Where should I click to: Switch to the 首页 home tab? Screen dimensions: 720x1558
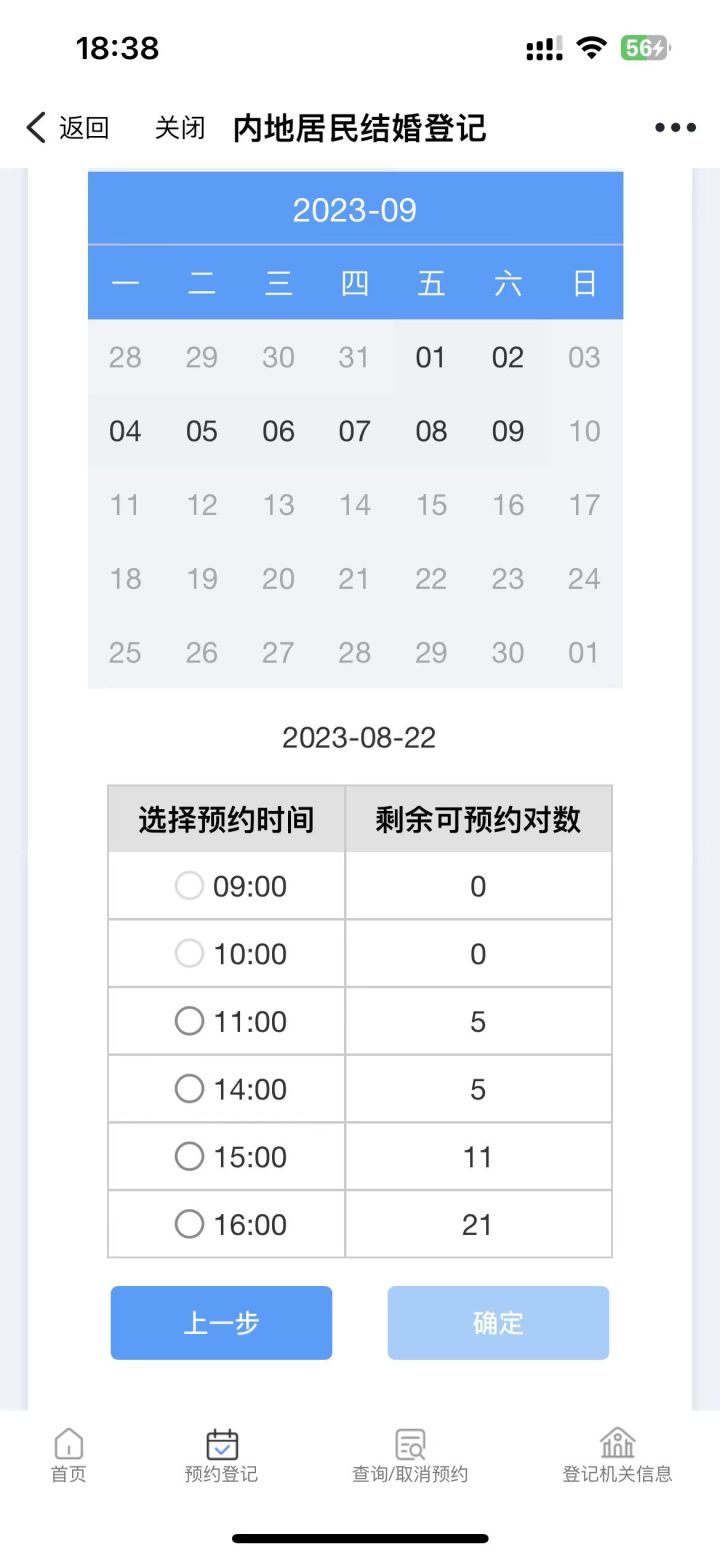pyautogui.click(x=69, y=1455)
